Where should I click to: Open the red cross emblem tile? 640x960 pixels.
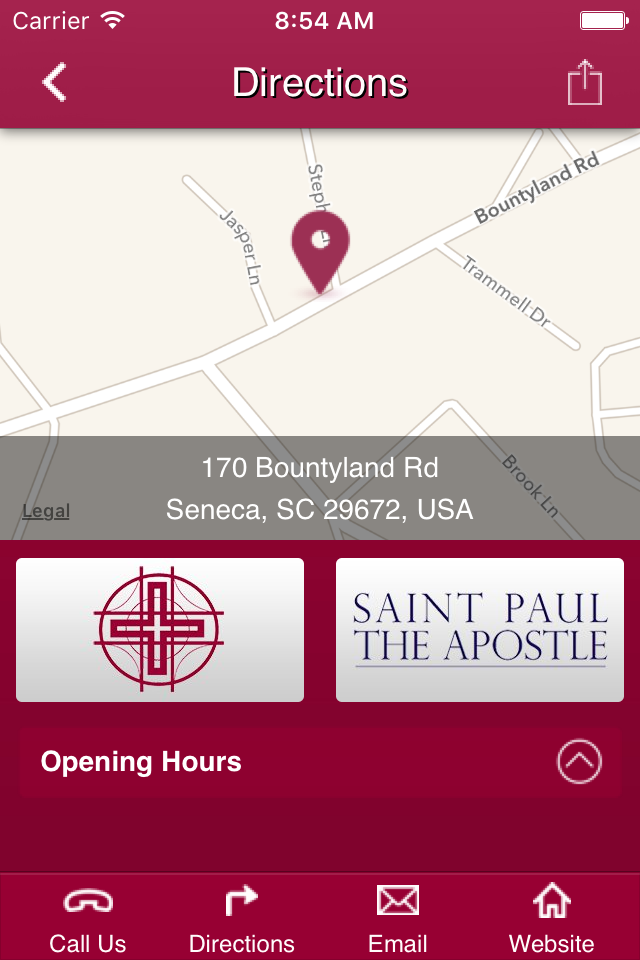click(x=160, y=630)
